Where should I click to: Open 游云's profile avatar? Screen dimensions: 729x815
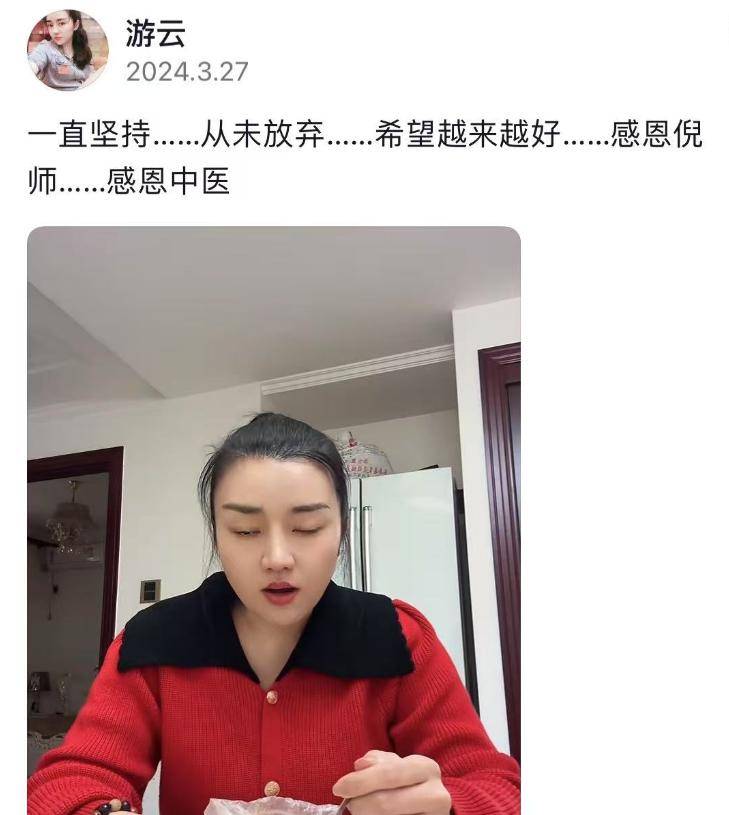click(x=67, y=50)
